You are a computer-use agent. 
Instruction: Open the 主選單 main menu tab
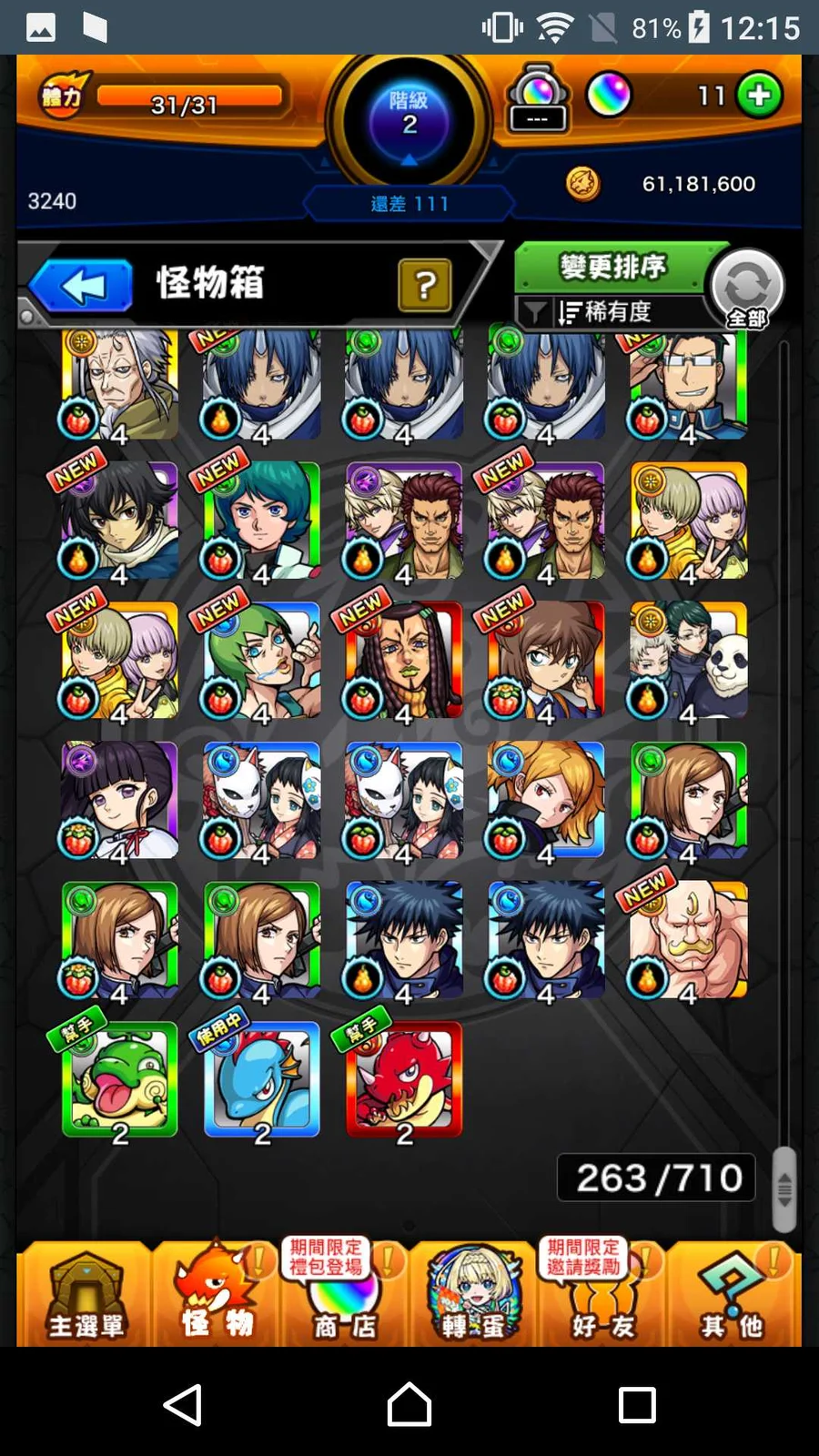(86, 1294)
